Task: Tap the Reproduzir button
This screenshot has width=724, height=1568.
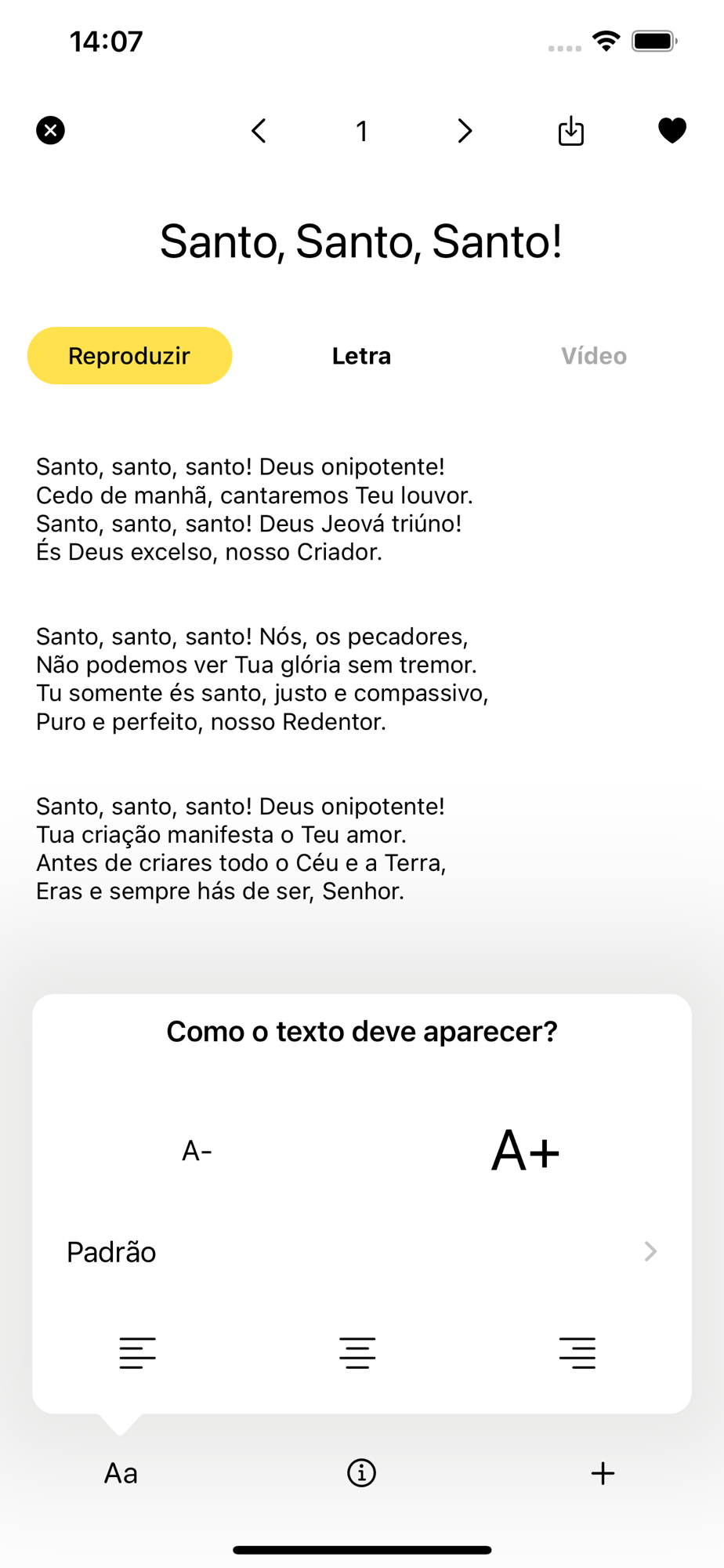Action: pos(129,356)
